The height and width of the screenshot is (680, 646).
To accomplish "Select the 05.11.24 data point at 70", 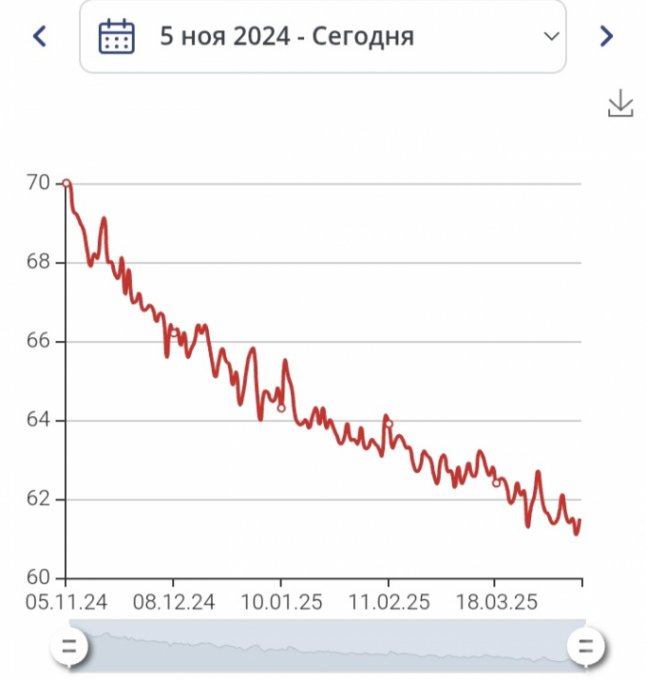I will pyautogui.click(x=66, y=183).
